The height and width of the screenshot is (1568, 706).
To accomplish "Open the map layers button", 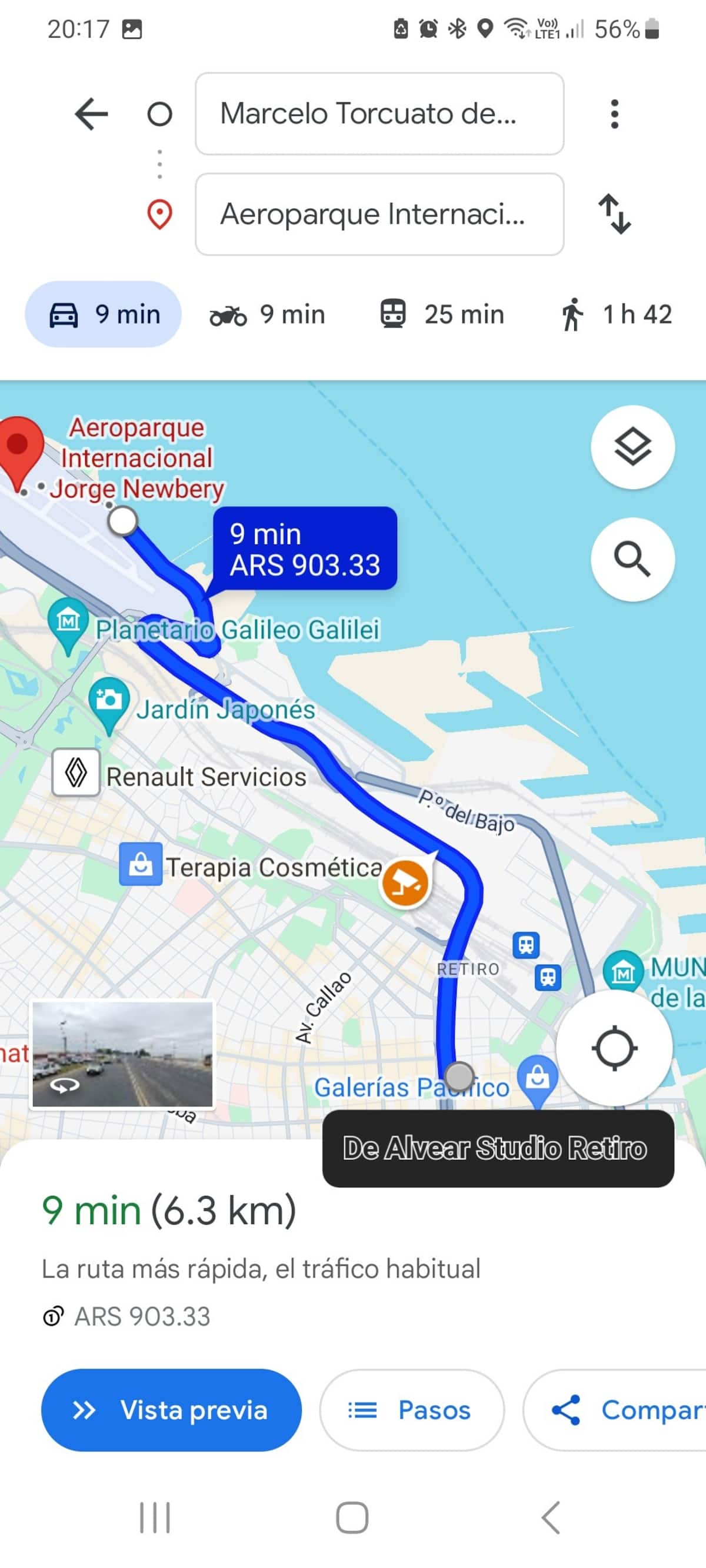I will [632, 447].
